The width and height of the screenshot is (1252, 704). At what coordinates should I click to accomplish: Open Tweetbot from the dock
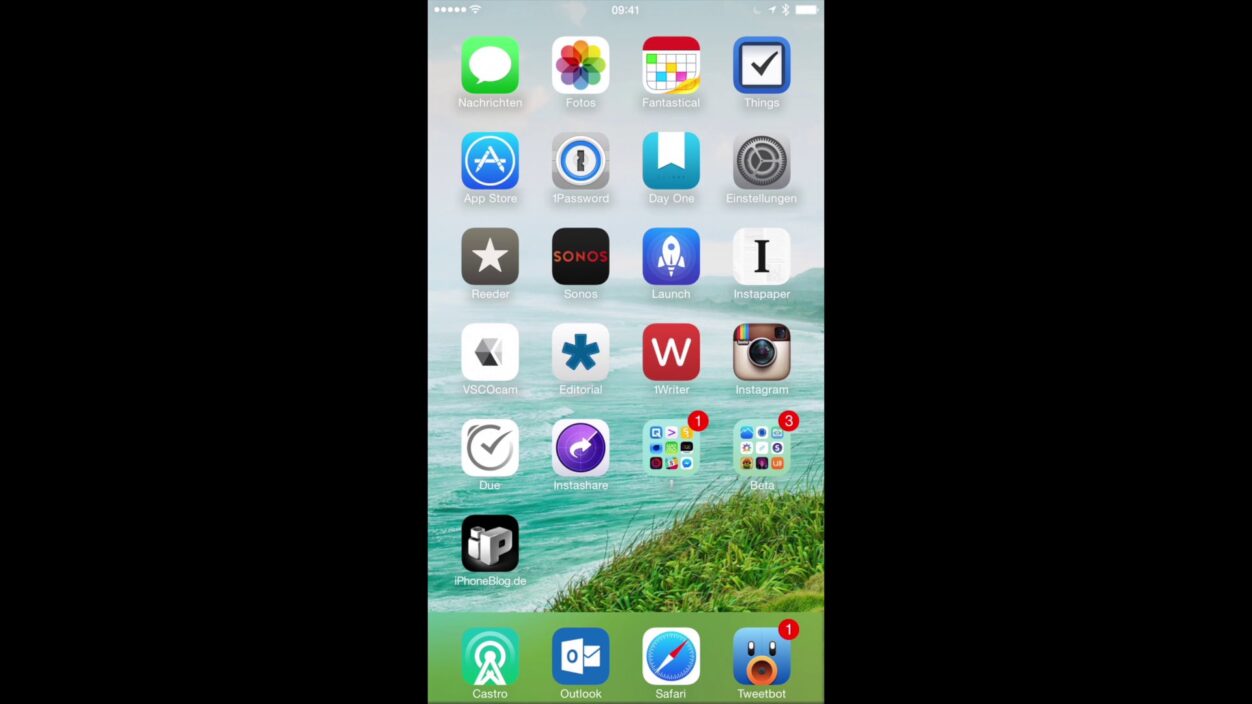(761, 656)
